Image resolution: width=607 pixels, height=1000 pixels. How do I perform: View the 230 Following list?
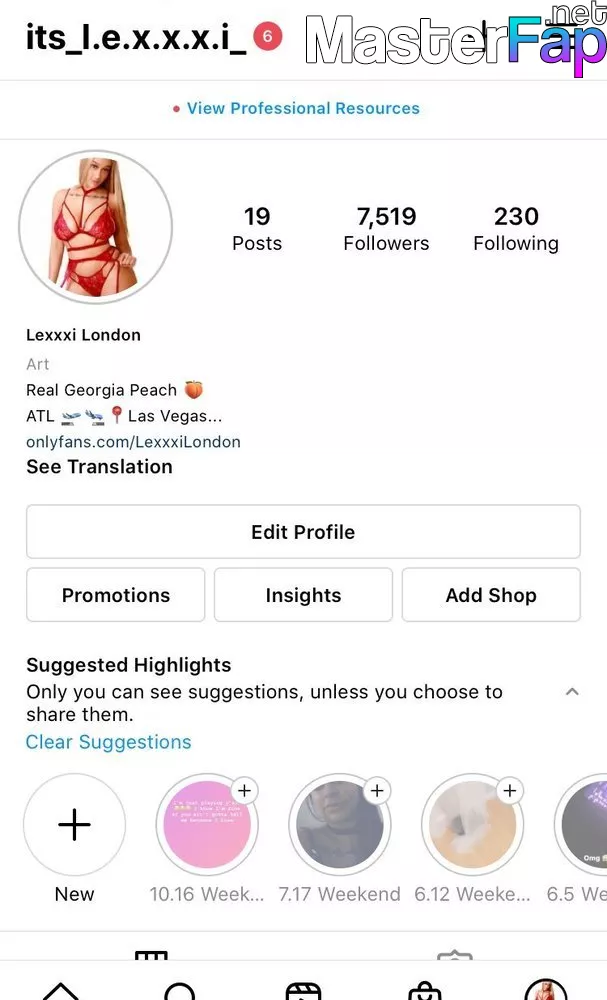pyautogui.click(x=516, y=229)
